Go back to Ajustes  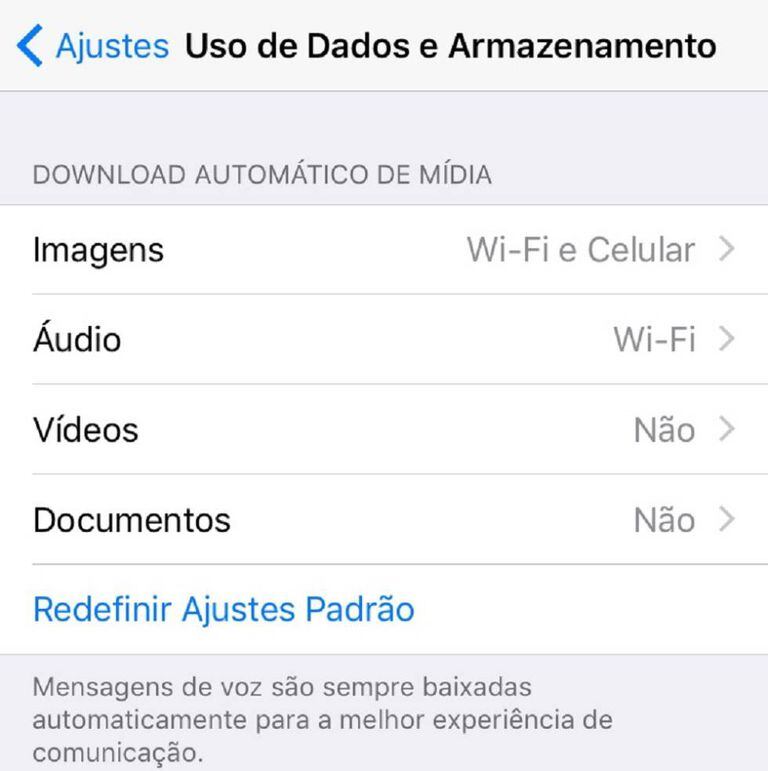(x=93, y=46)
